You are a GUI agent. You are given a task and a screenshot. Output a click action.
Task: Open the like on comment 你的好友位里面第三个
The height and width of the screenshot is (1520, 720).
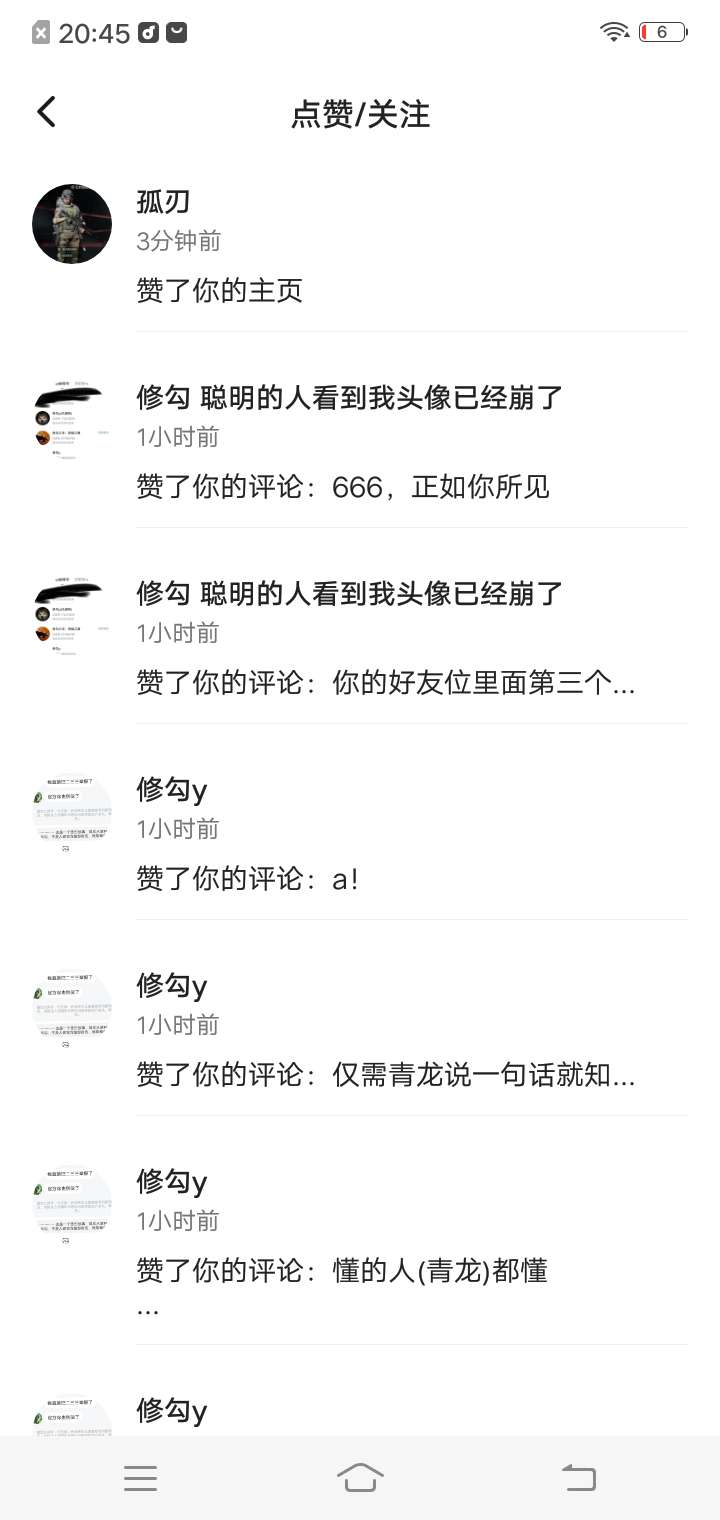385,683
